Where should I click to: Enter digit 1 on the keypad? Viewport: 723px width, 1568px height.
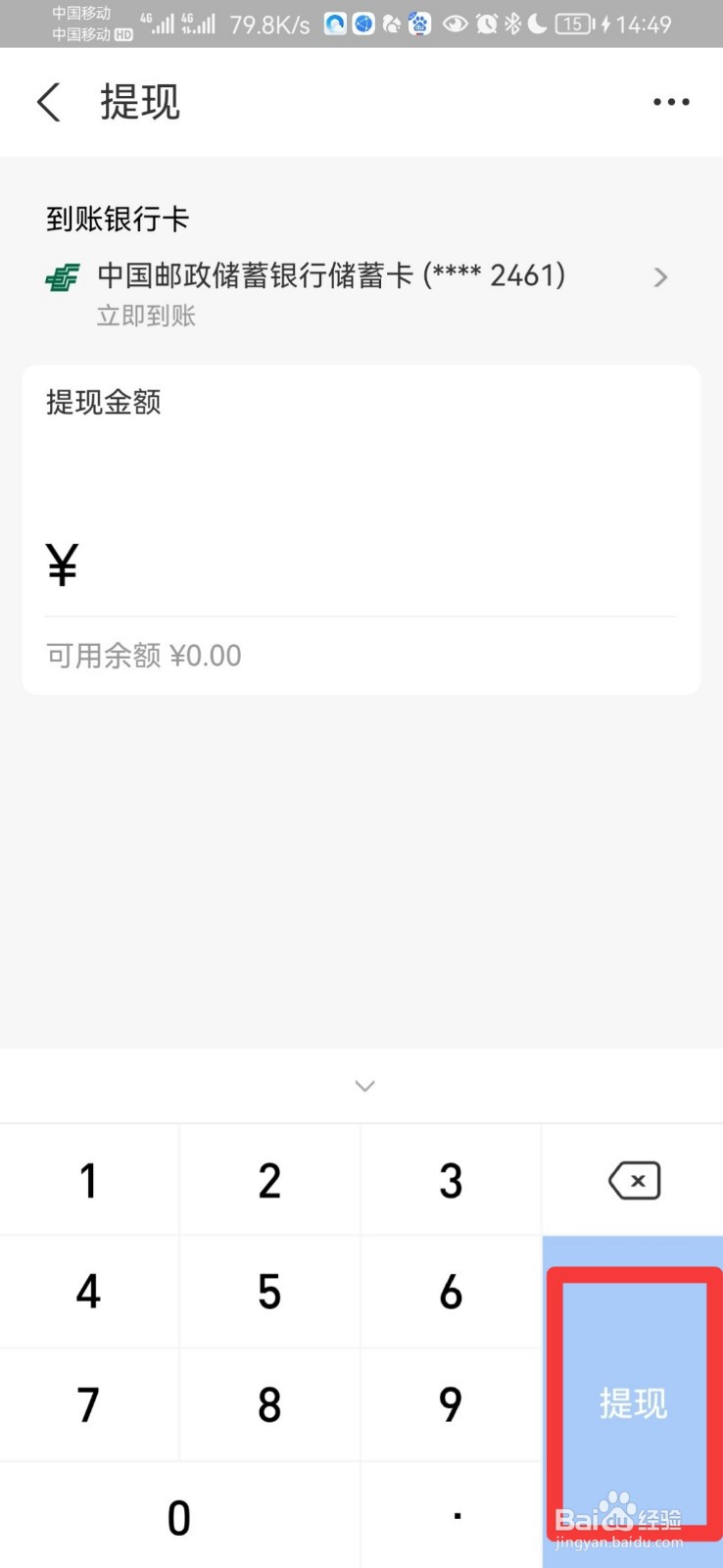tap(89, 1180)
